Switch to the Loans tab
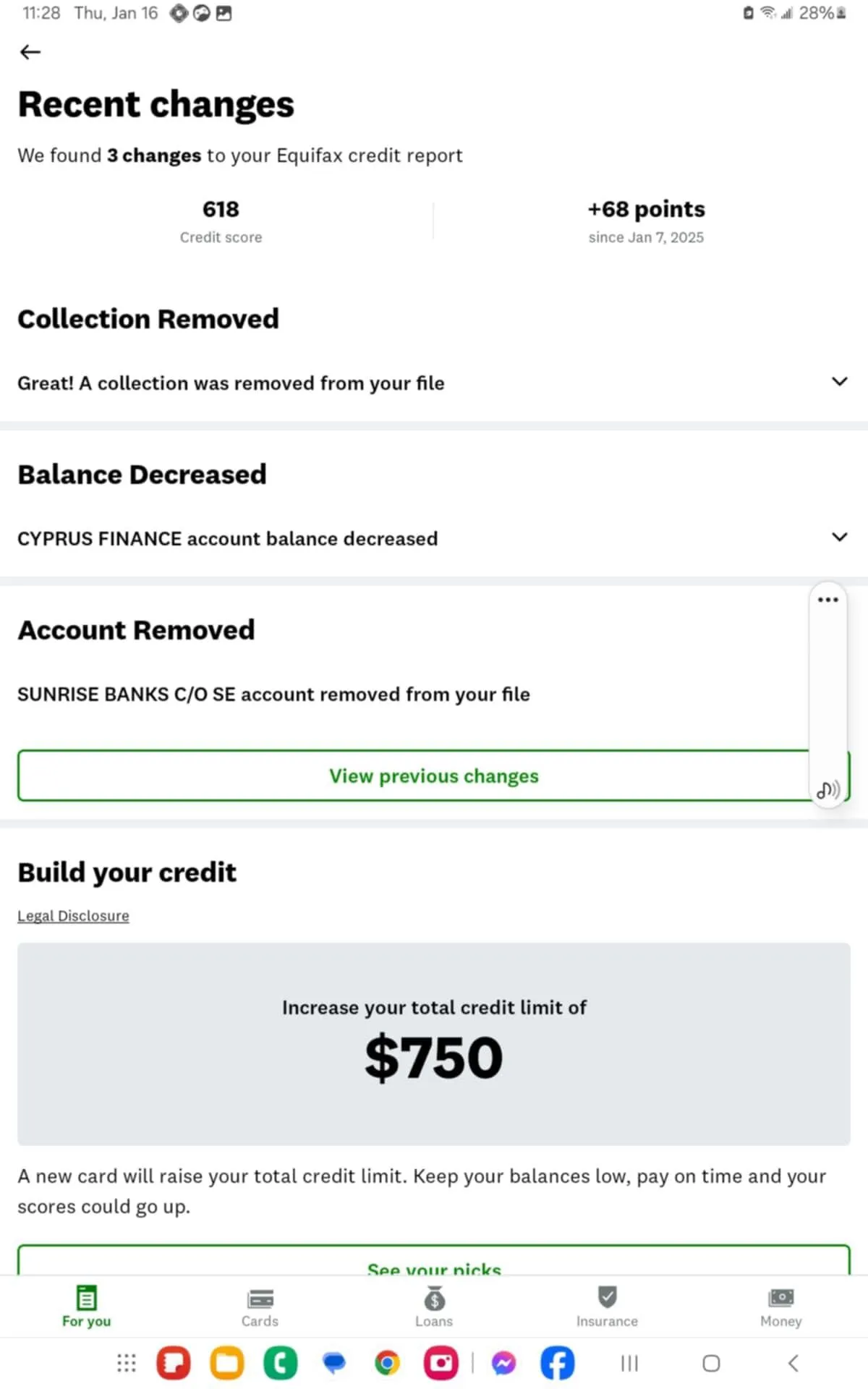Viewport: 868px width, 1389px height. tap(434, 1308)
